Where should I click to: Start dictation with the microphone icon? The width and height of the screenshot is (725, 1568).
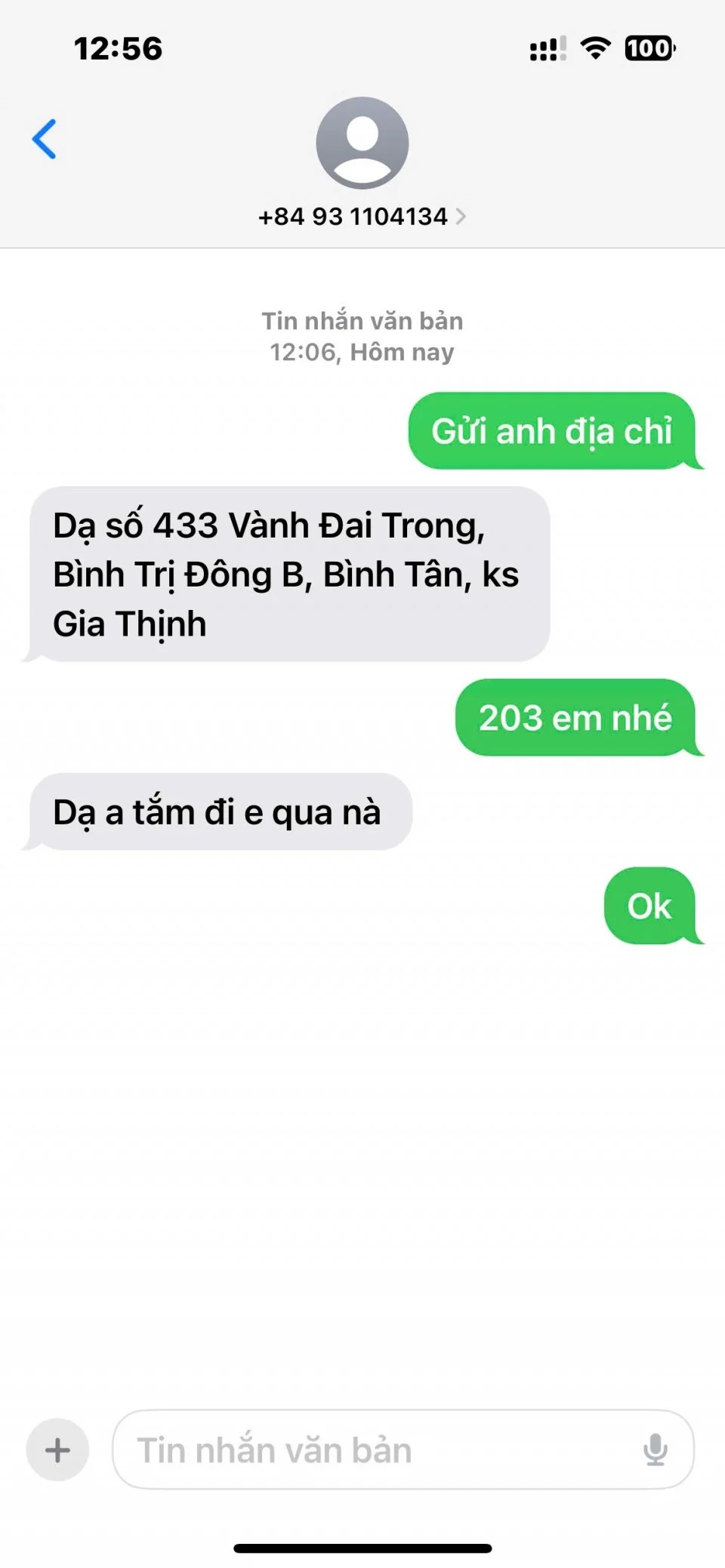[x=655, y=1449]
